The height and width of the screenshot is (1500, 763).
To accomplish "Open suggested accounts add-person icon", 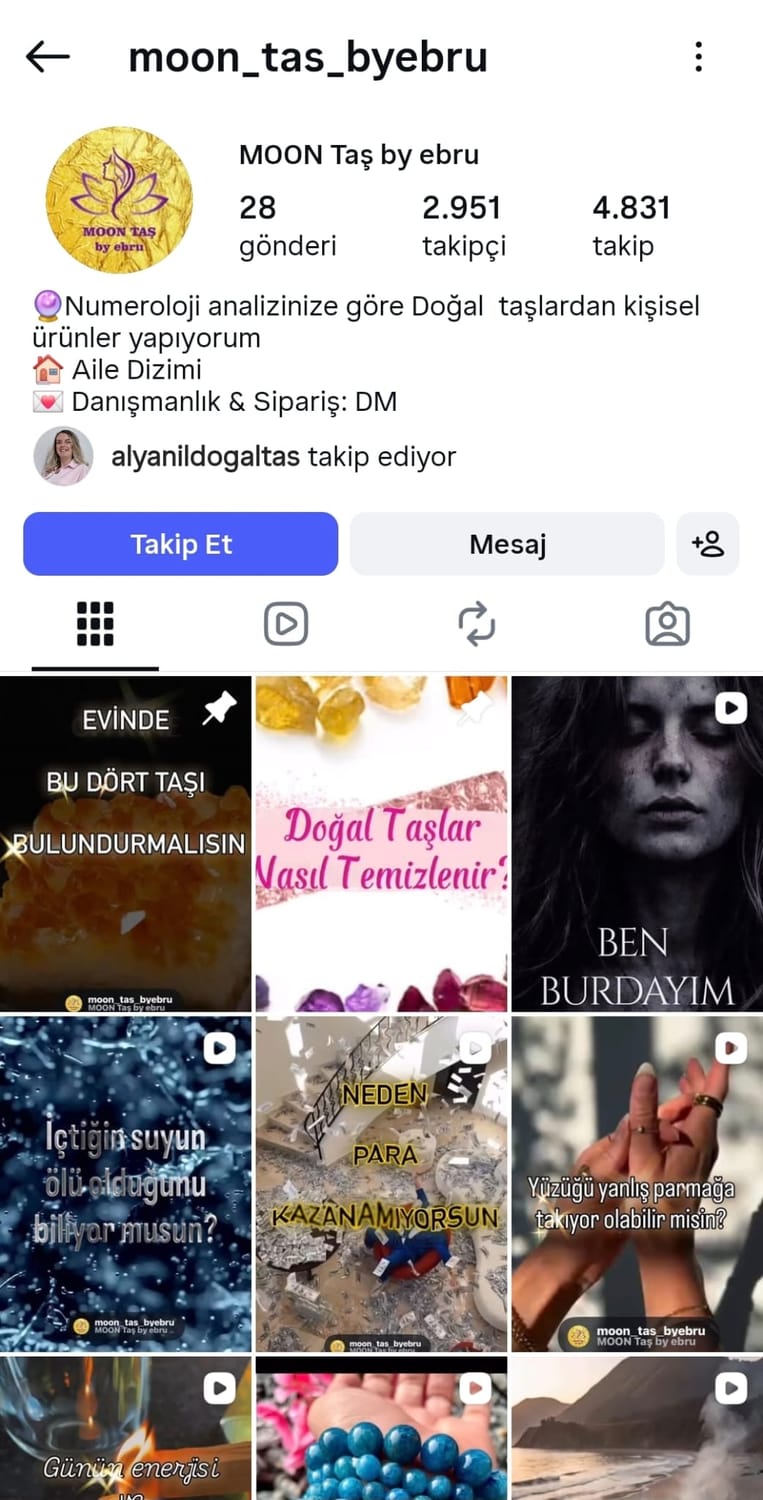I will pos(708,544).
